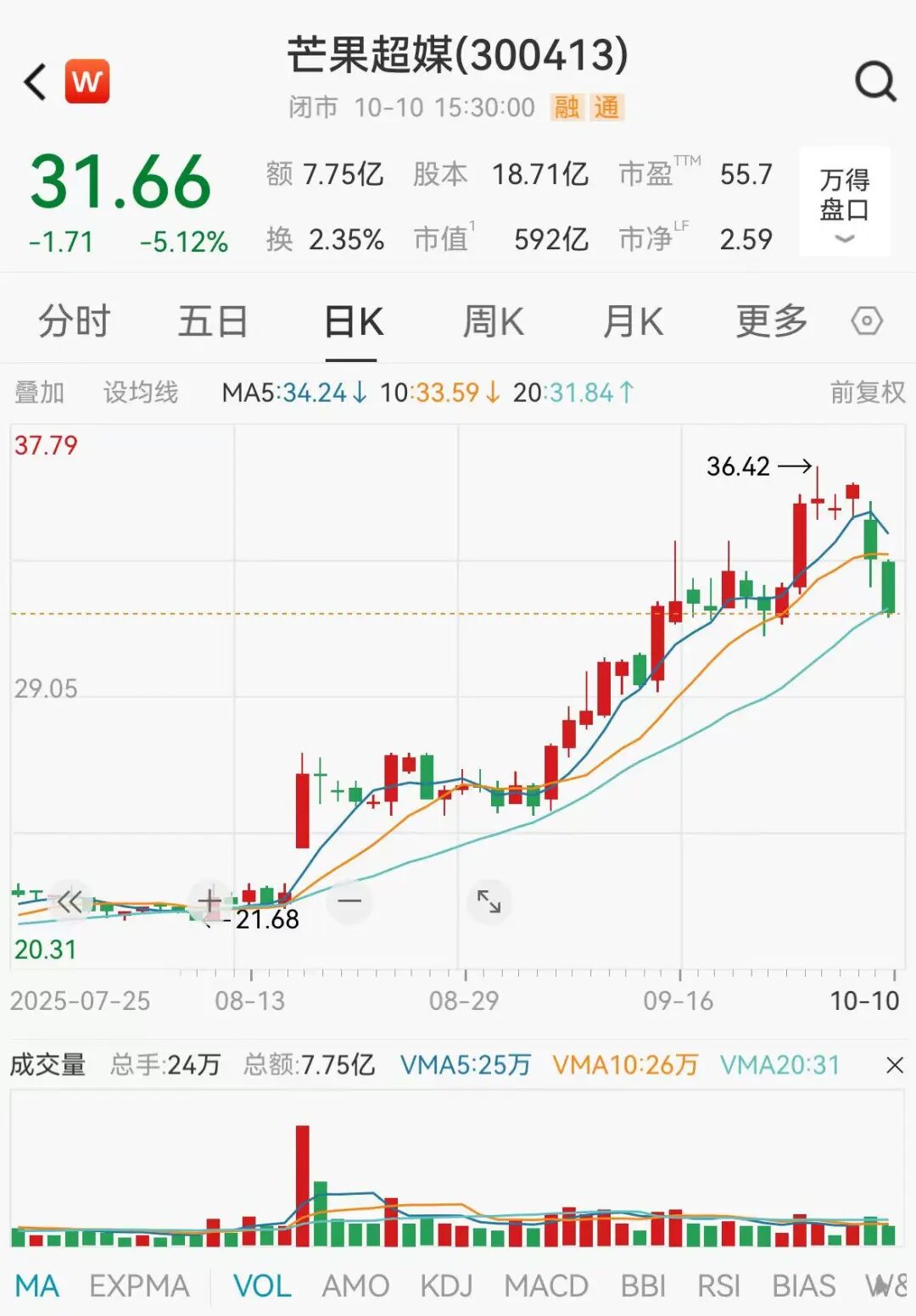Switch to the 周K chart tab
Viewport: 916px width, 1316px height.
coord(493,322)
